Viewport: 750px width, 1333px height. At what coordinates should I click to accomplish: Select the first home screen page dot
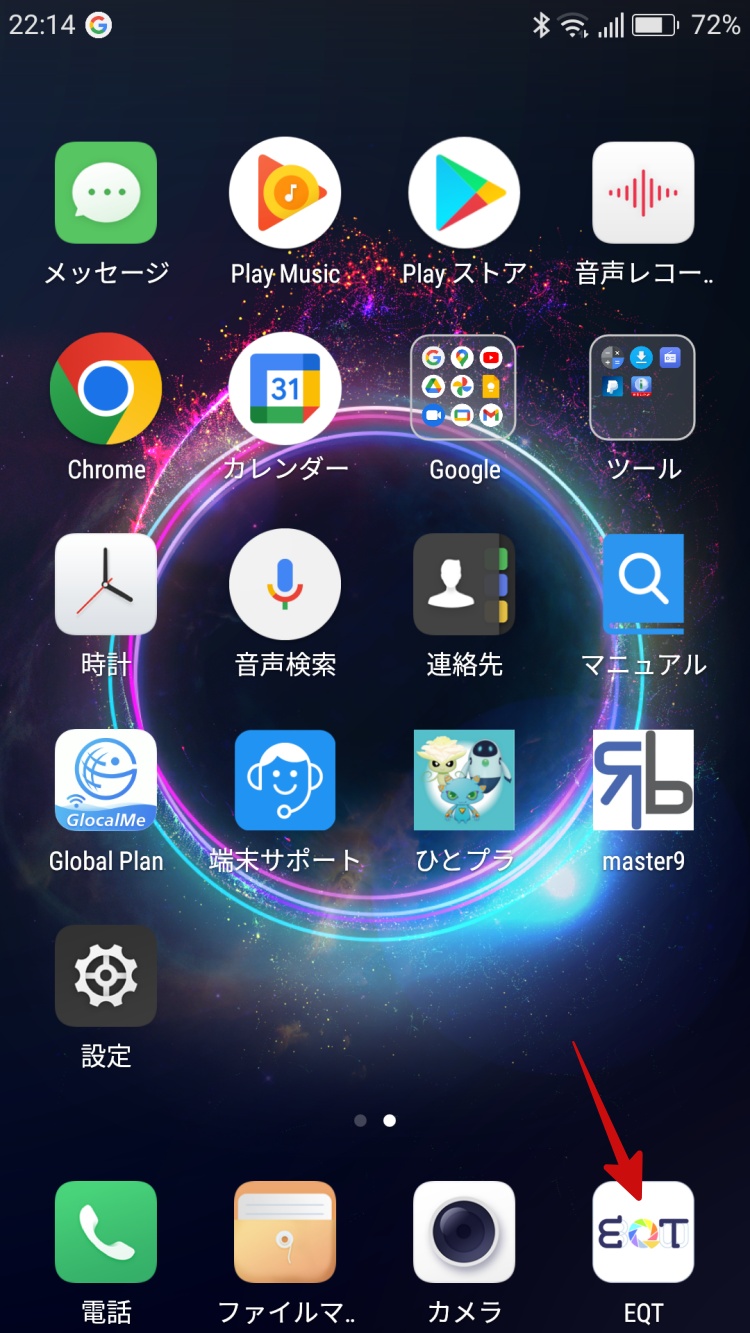[x=361, y=1120]
